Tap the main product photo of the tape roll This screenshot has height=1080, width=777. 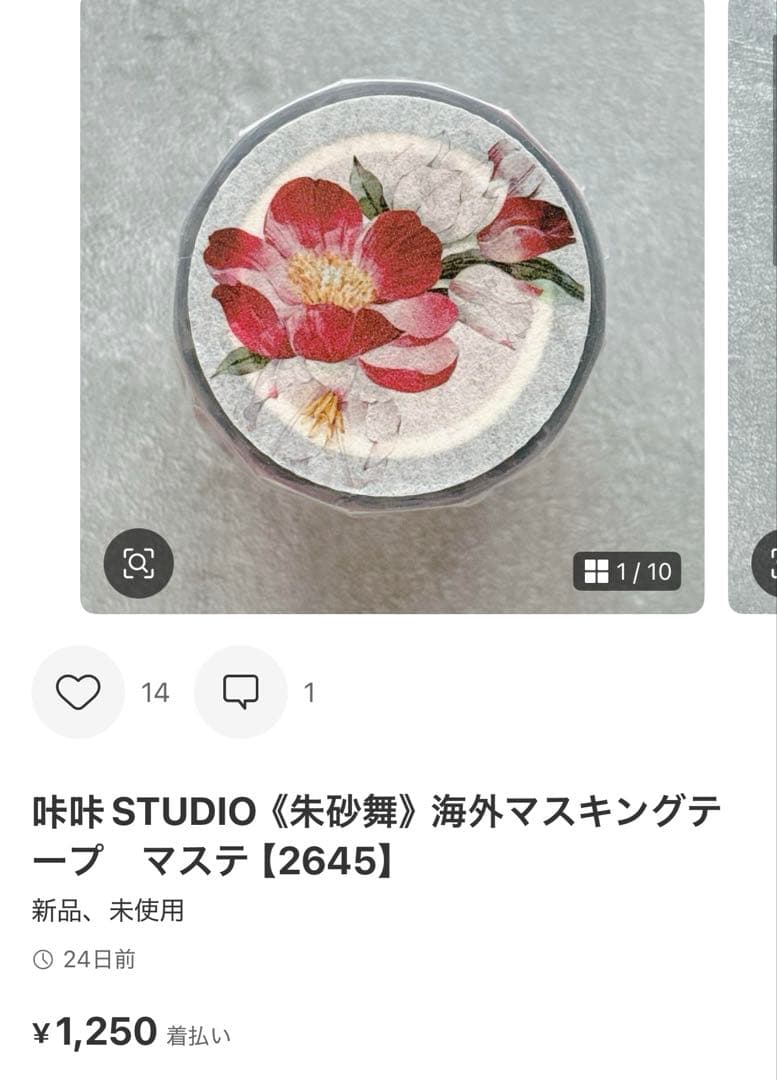[x=388, y=300]
